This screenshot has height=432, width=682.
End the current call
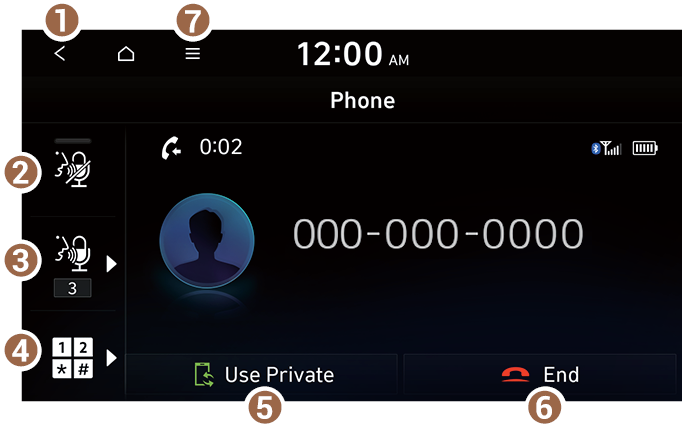coord(540,375)
